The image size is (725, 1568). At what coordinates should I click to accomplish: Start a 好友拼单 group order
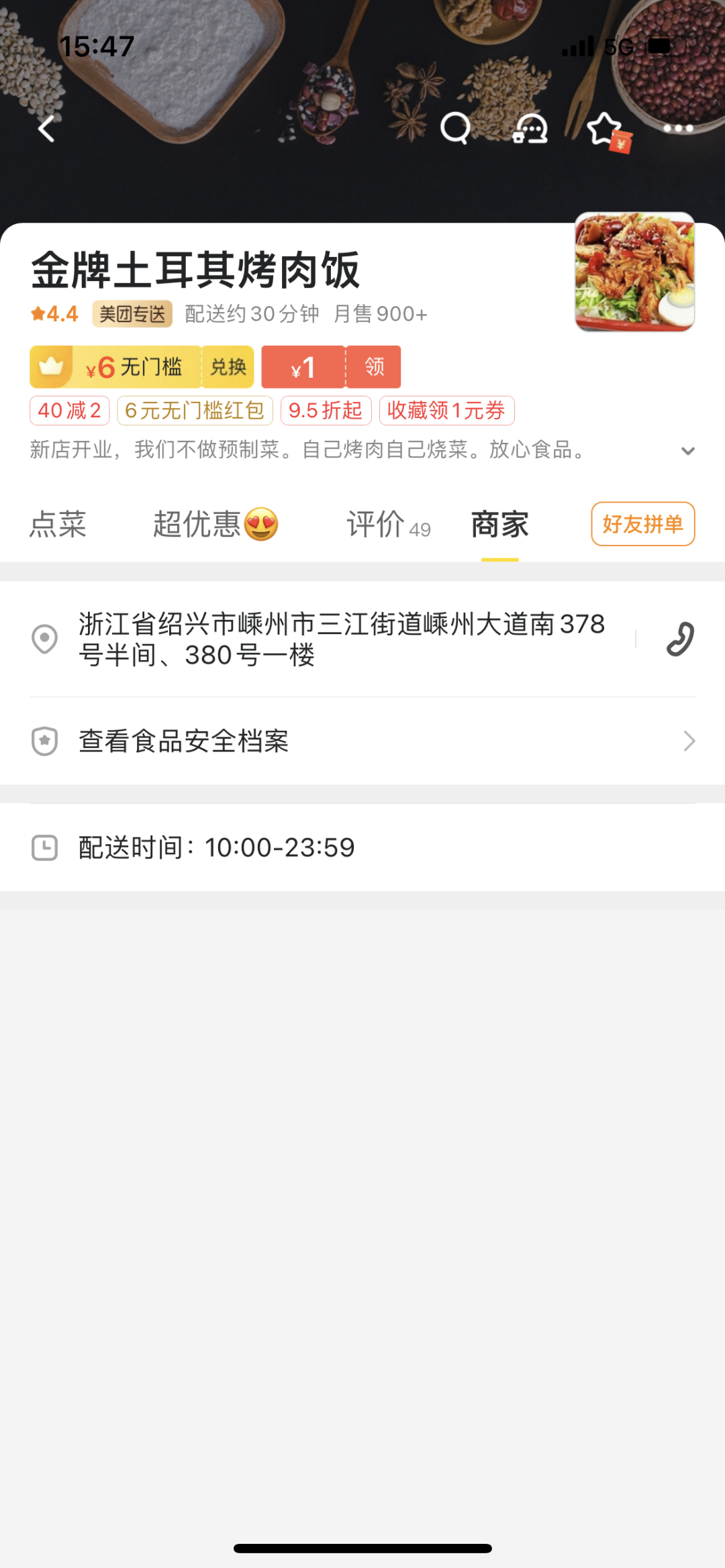(x=642, y=524)
